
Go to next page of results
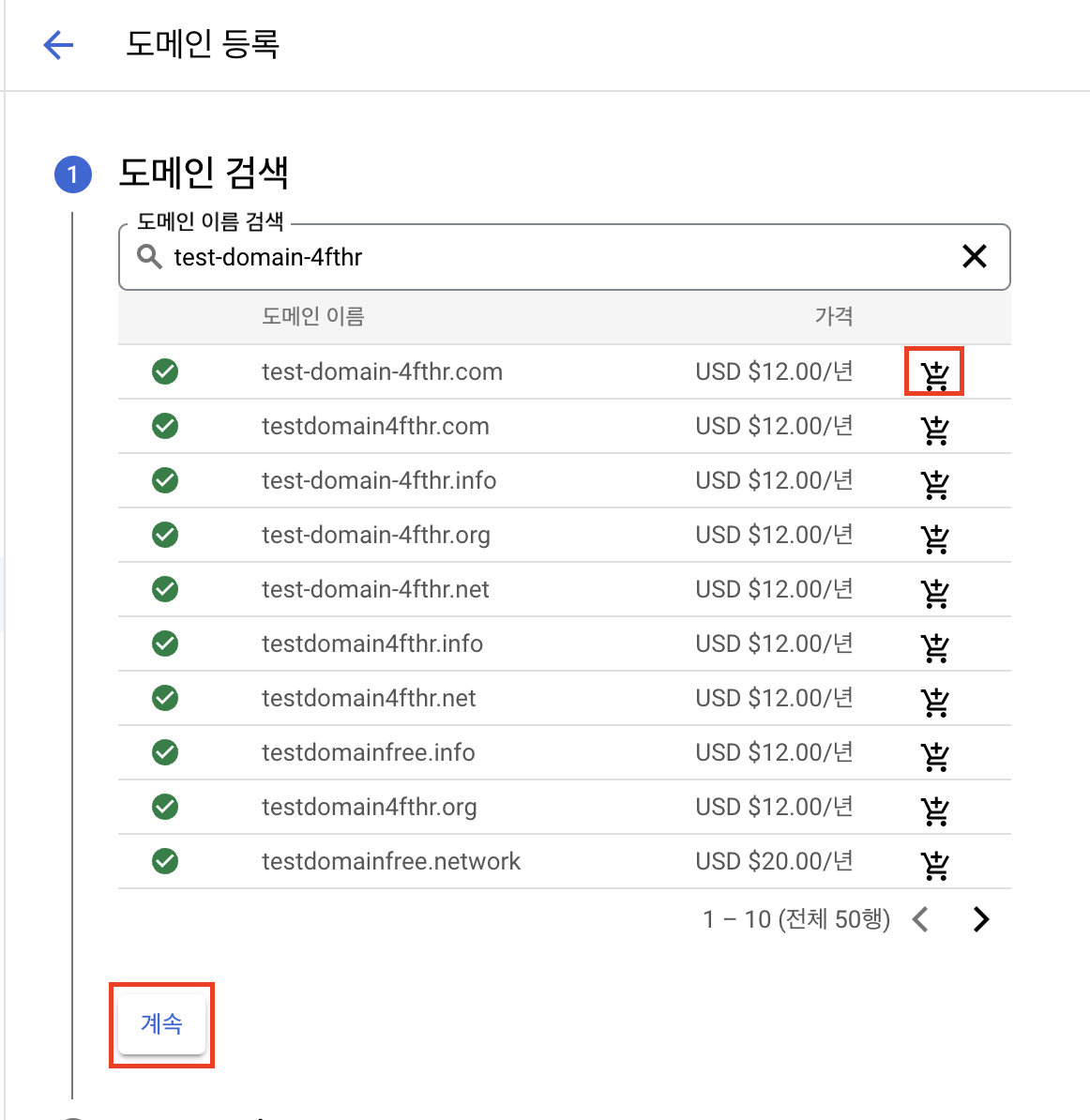click(x=981, y=919)
